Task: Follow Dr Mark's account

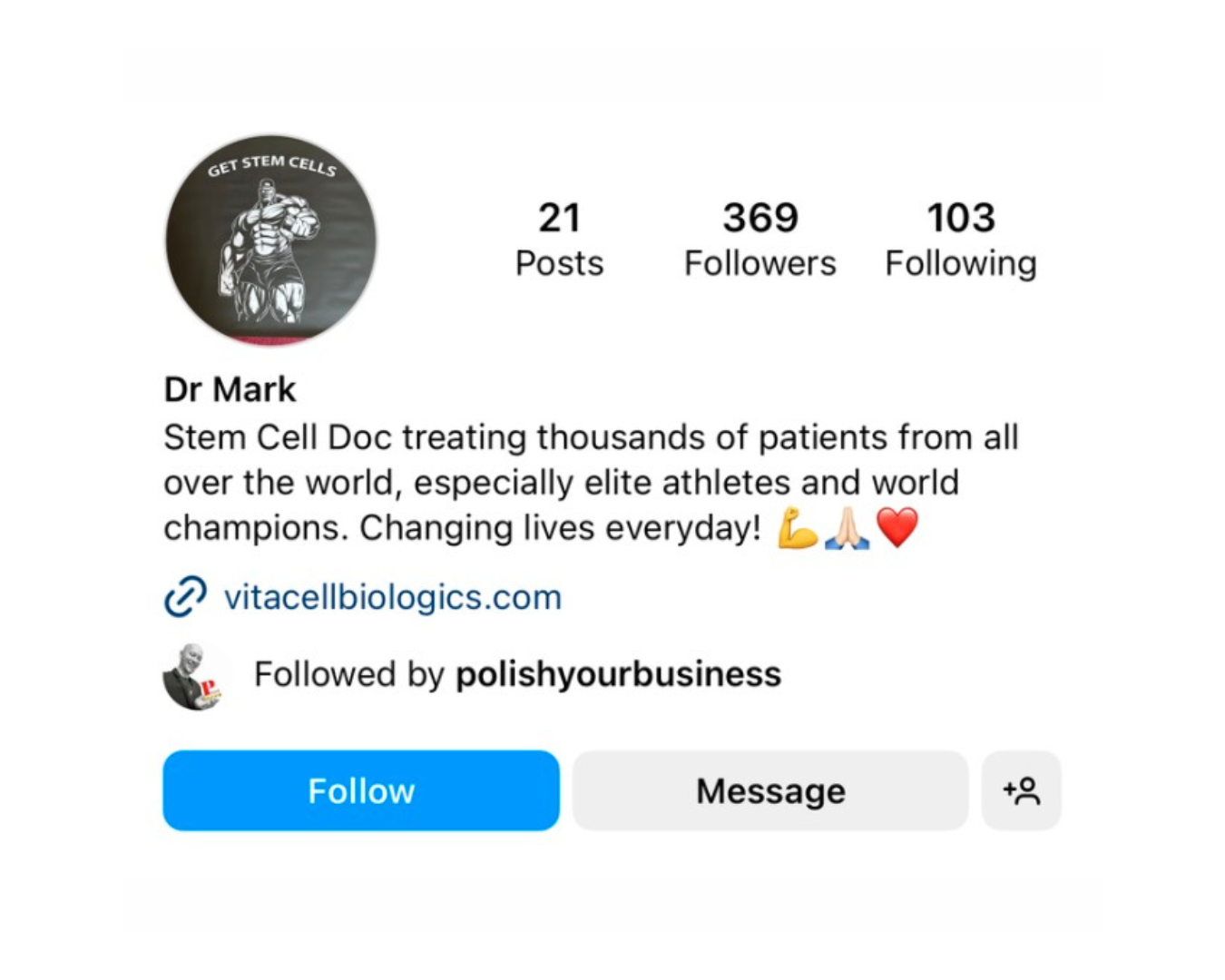Action: tap(360, 790)
